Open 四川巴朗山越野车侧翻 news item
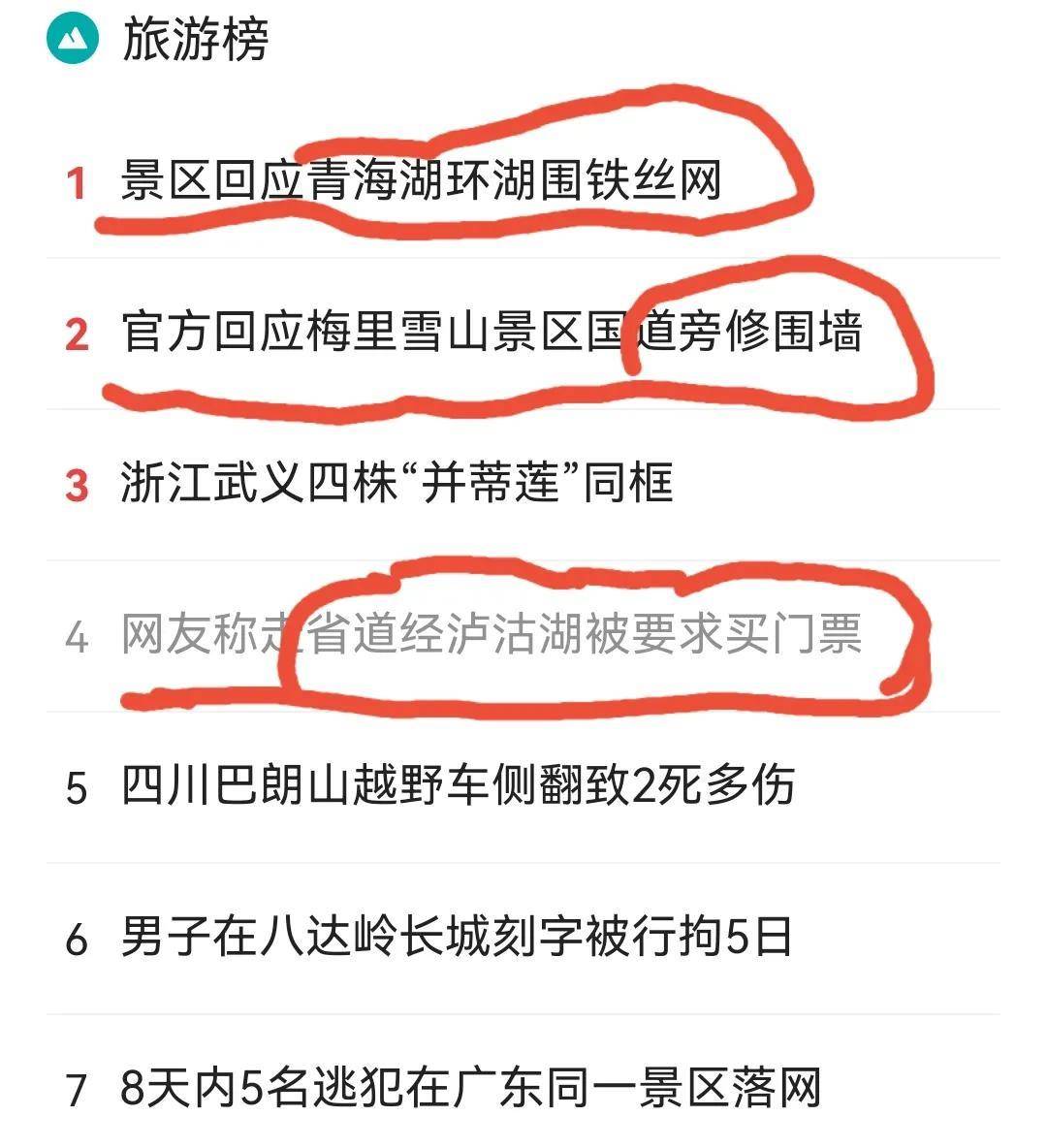Viewport: 1047px width, 1148px height. coord(458,784)
